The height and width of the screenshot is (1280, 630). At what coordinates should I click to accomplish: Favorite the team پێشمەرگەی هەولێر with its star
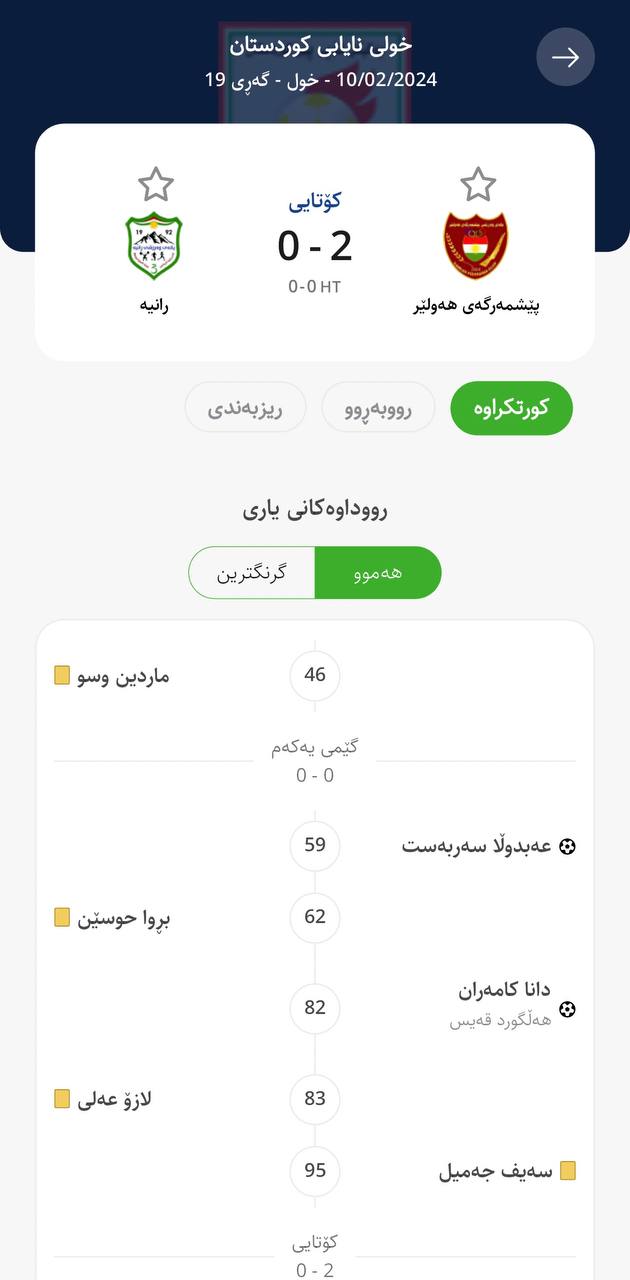click(x=478, y=184)
